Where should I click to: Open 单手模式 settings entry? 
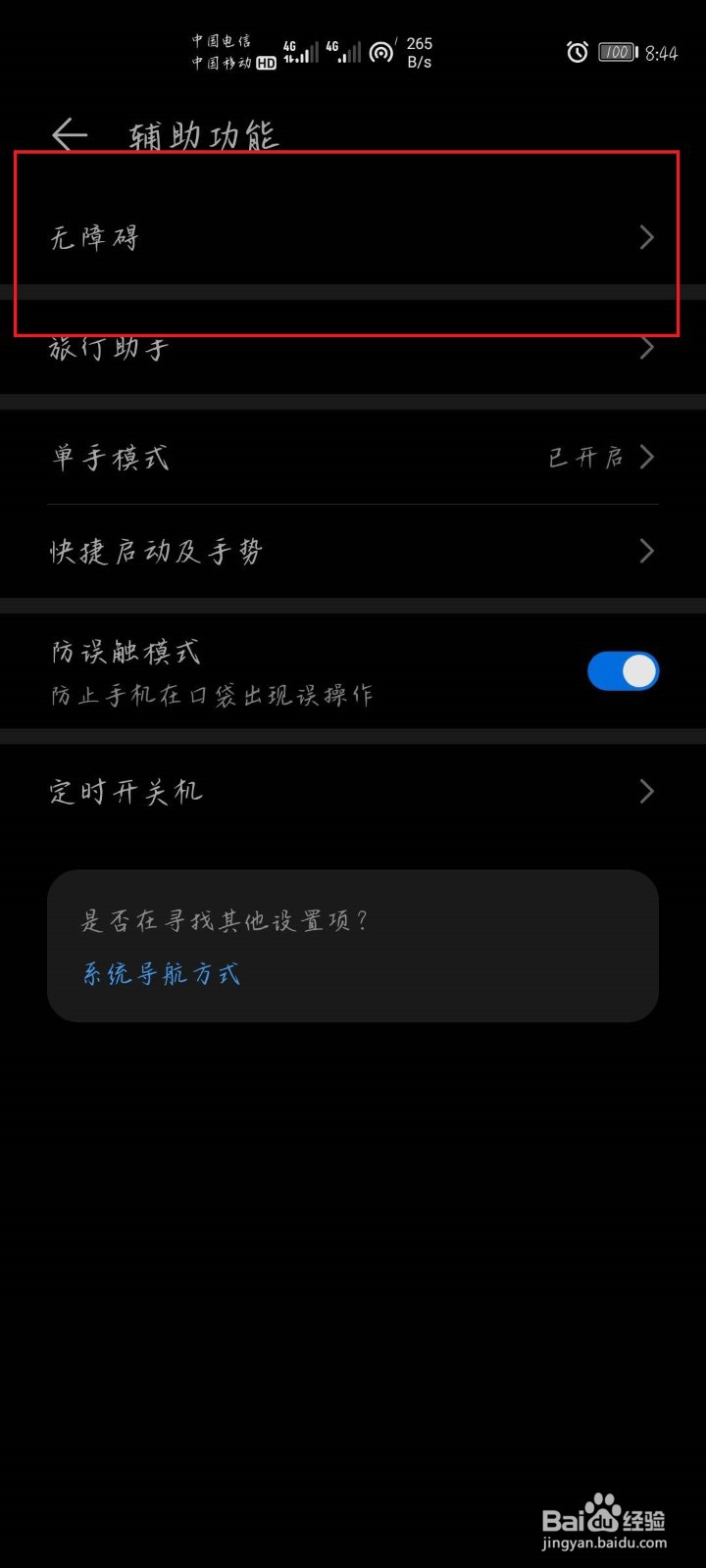pyautogui.click(x=111, y=457)
